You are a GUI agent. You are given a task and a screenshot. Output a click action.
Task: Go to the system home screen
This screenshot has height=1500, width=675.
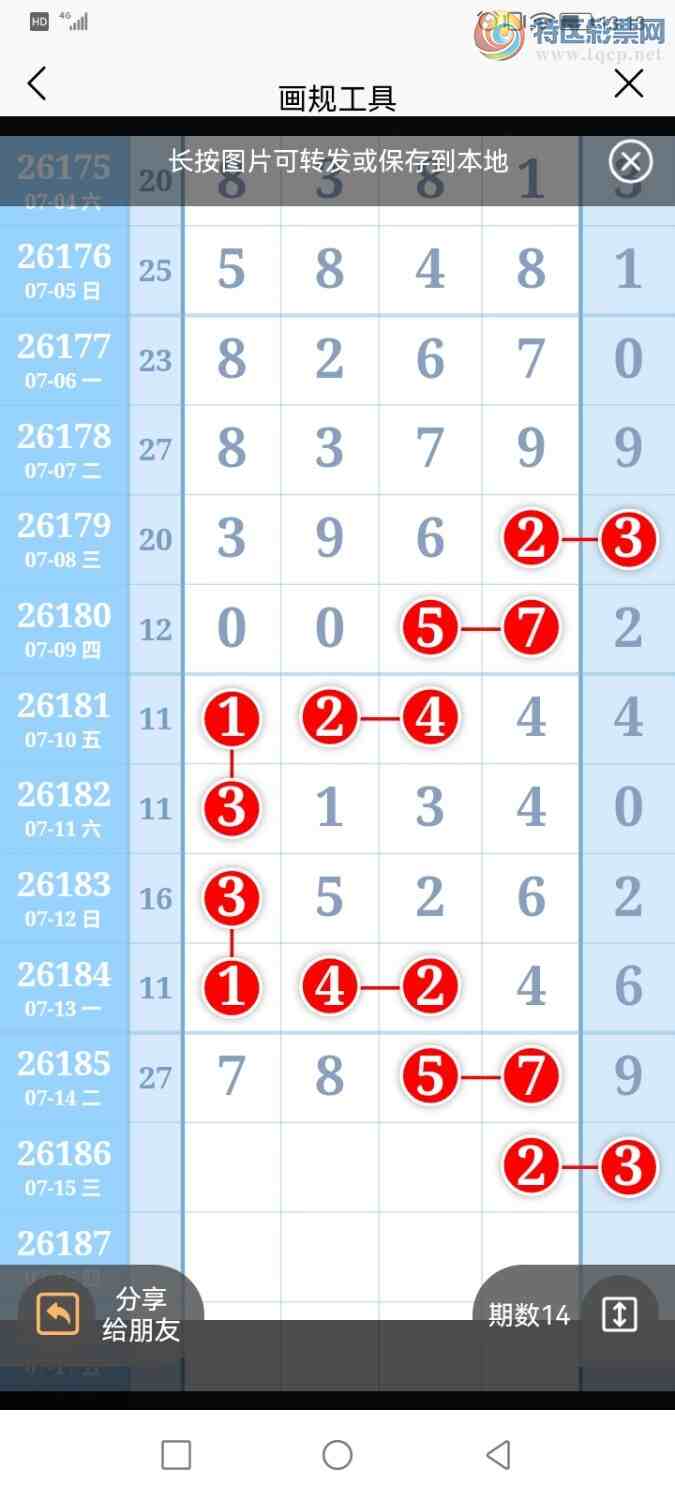pyautogui.click(x=337, y=1454)
